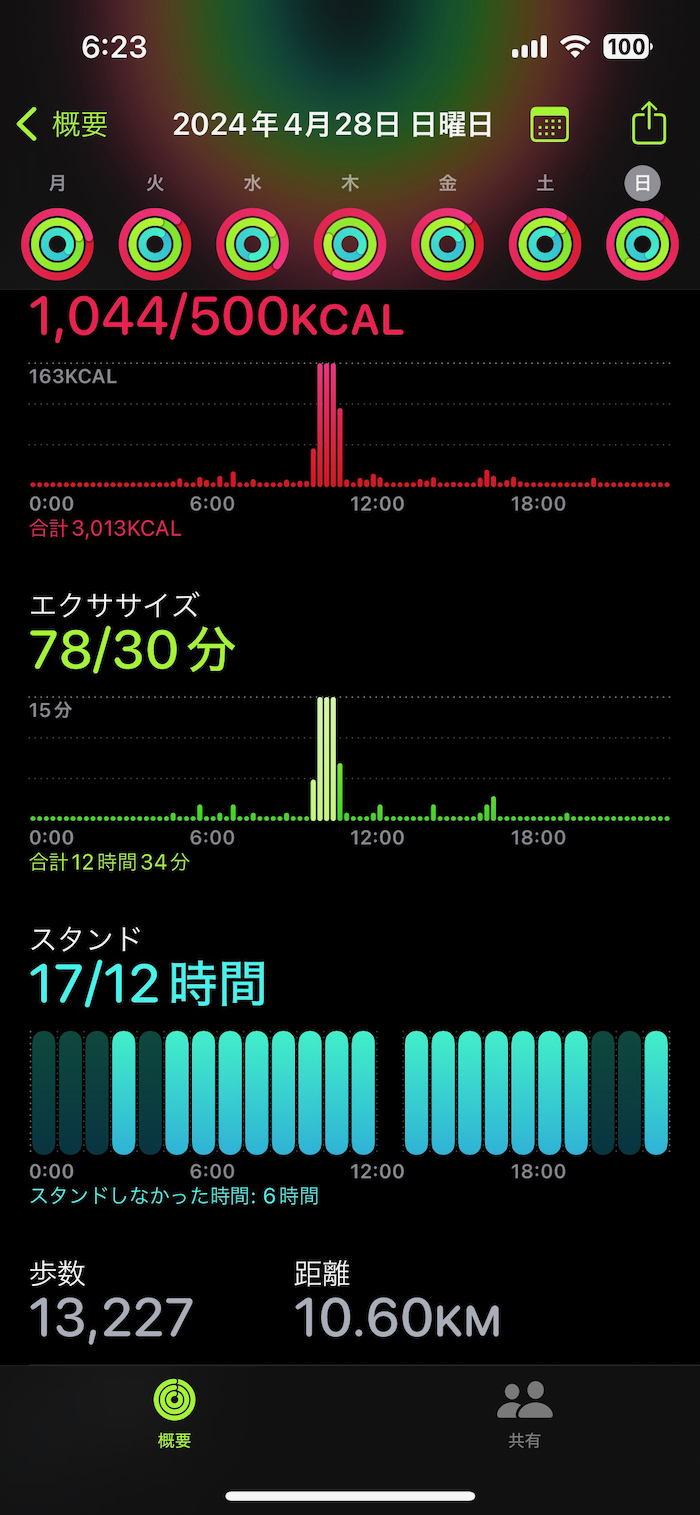The height and width of the screenshot is (1515, 700).
Task: Select Sunday (日) activity rings
Action: (642, 243)
